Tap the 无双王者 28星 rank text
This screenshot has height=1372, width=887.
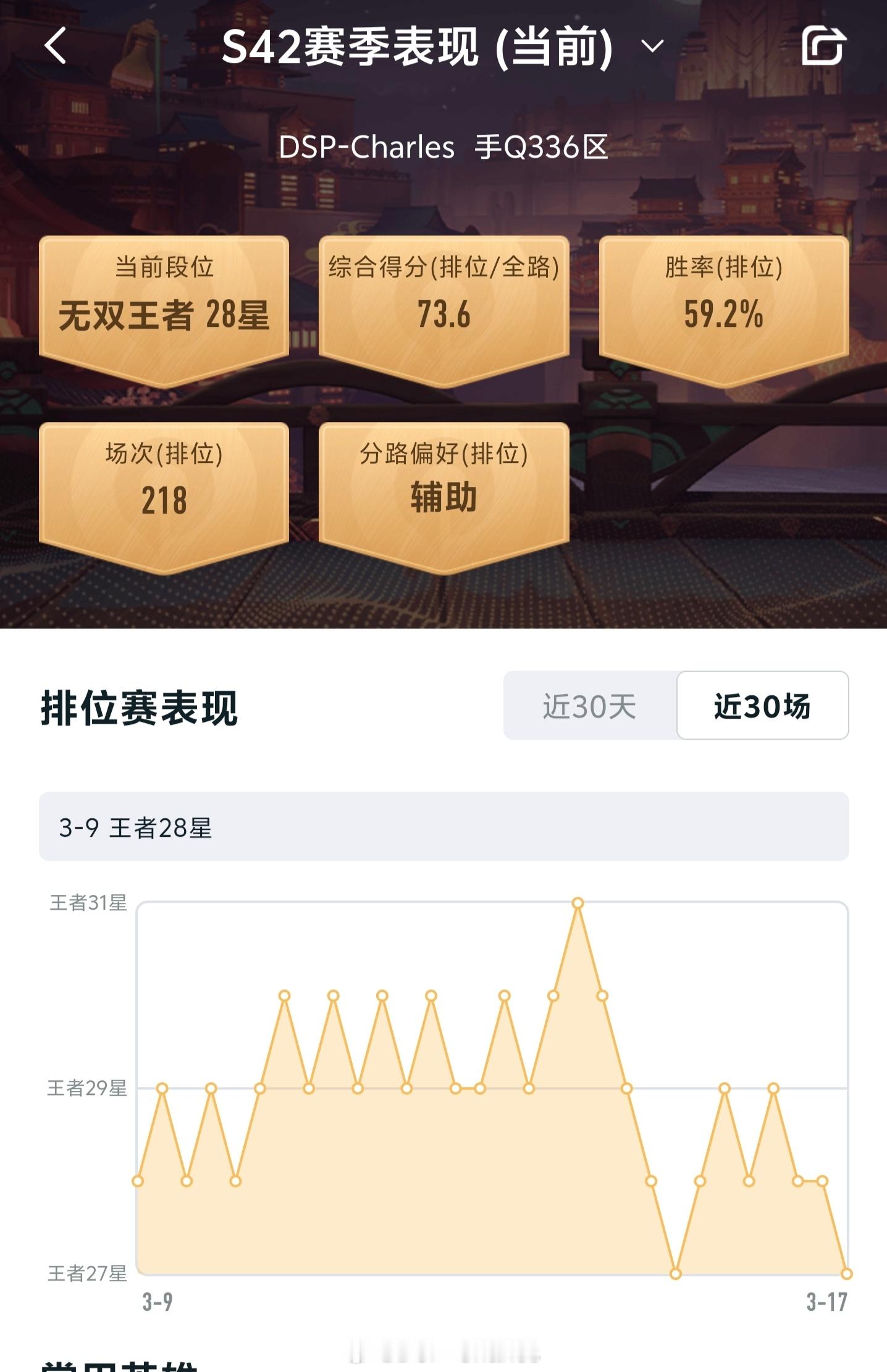(x=164, y=316)
